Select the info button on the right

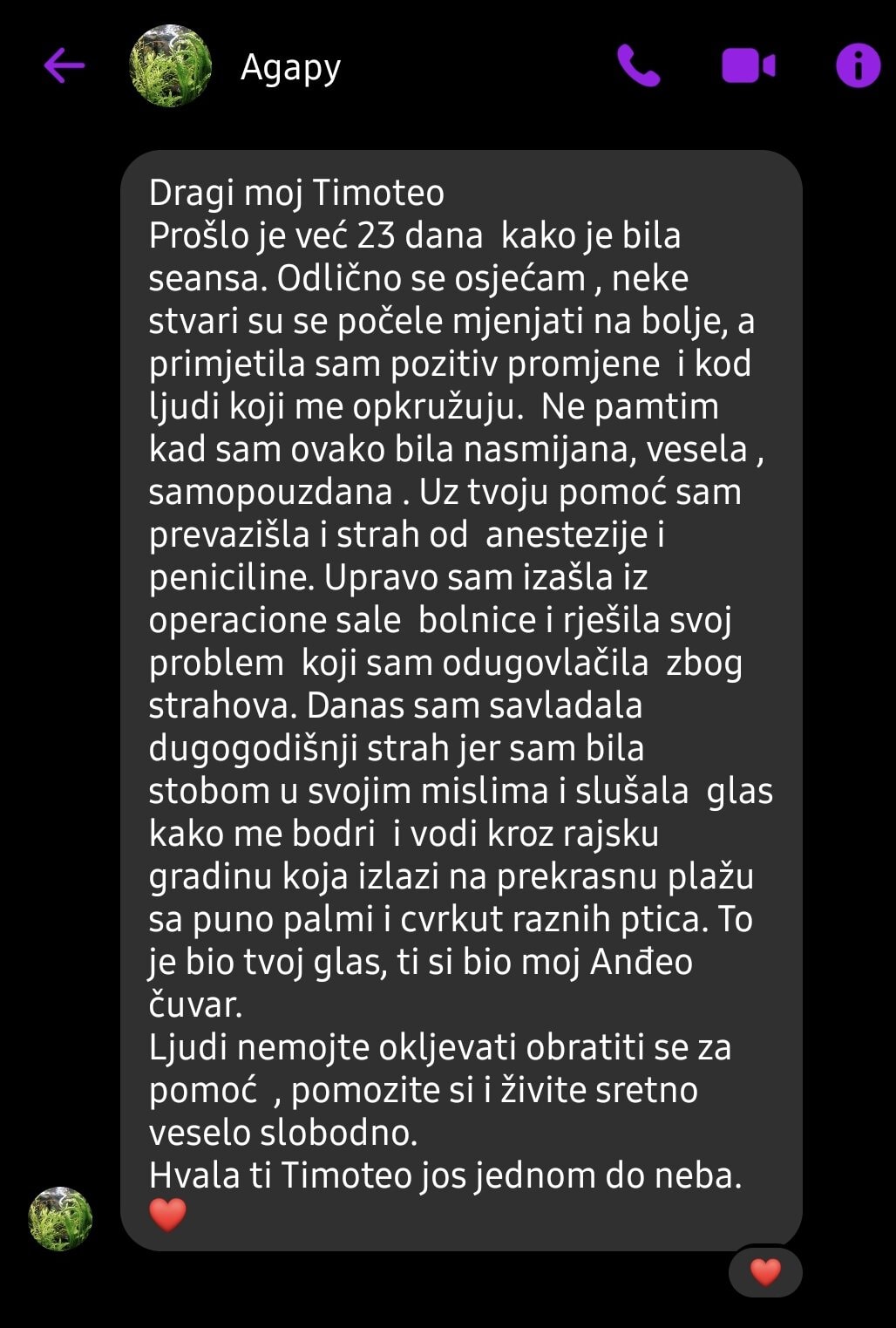pyautogui.click(x=857, y=65)
